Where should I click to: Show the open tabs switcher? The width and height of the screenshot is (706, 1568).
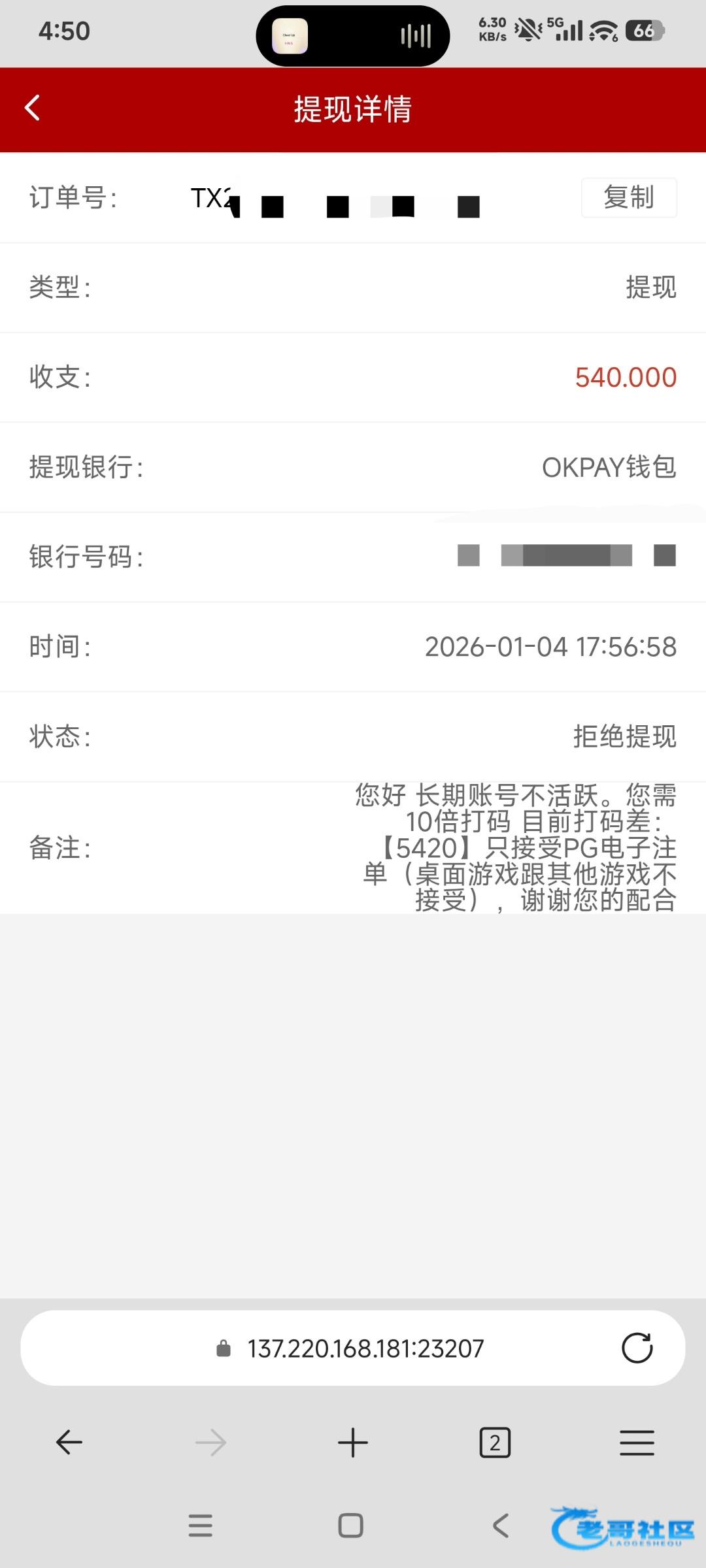coord(495,1442)
